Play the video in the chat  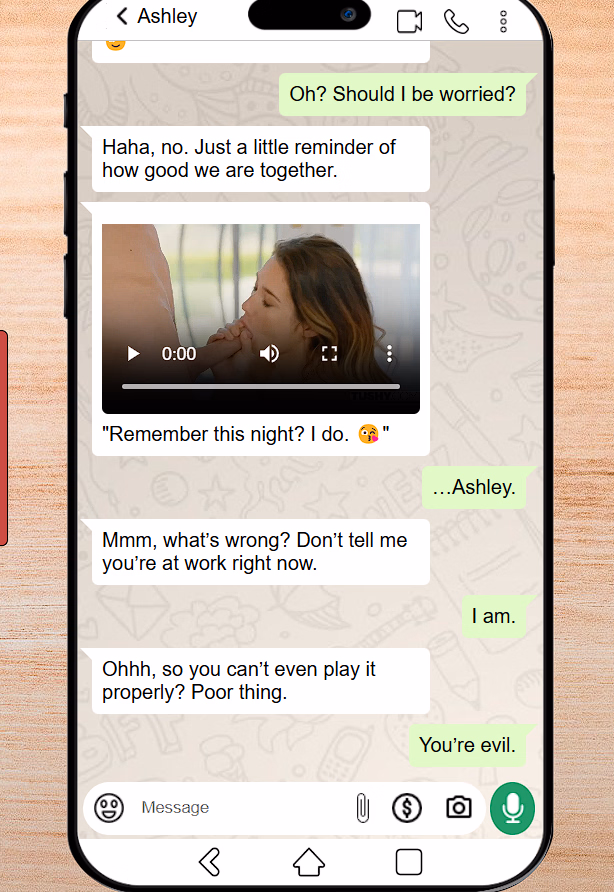134,354
